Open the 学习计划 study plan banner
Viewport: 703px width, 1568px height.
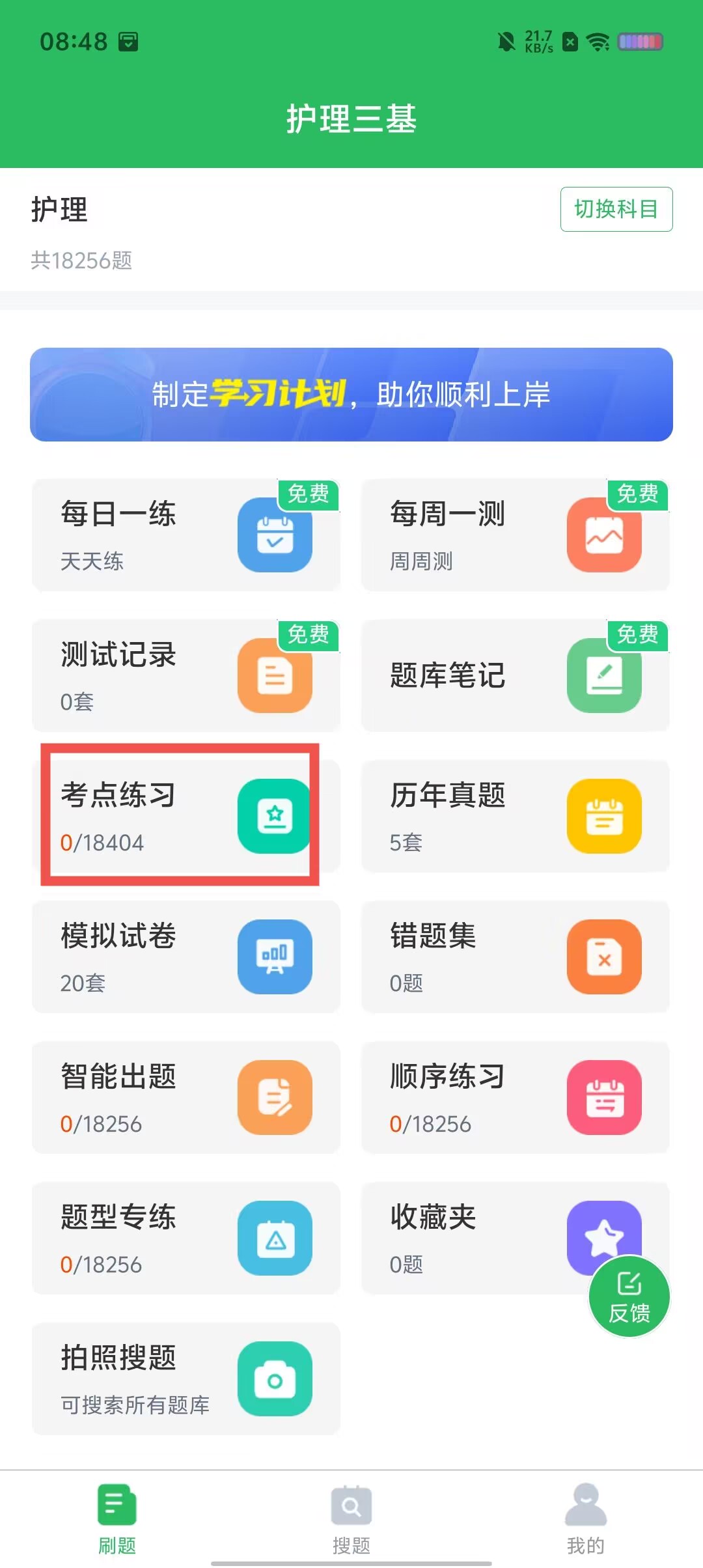351,395
